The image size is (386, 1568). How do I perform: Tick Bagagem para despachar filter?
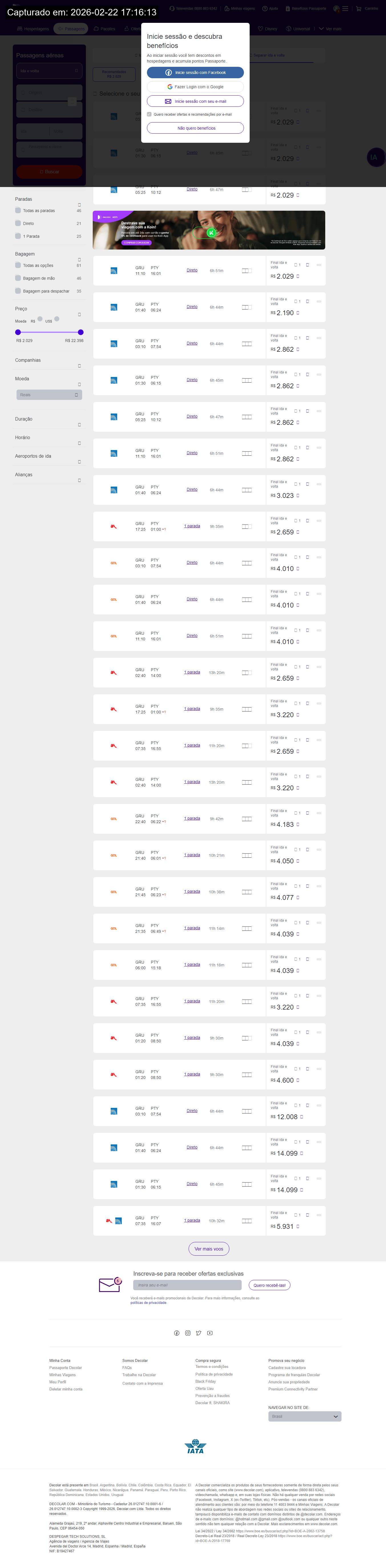click(x=18, y=291)
